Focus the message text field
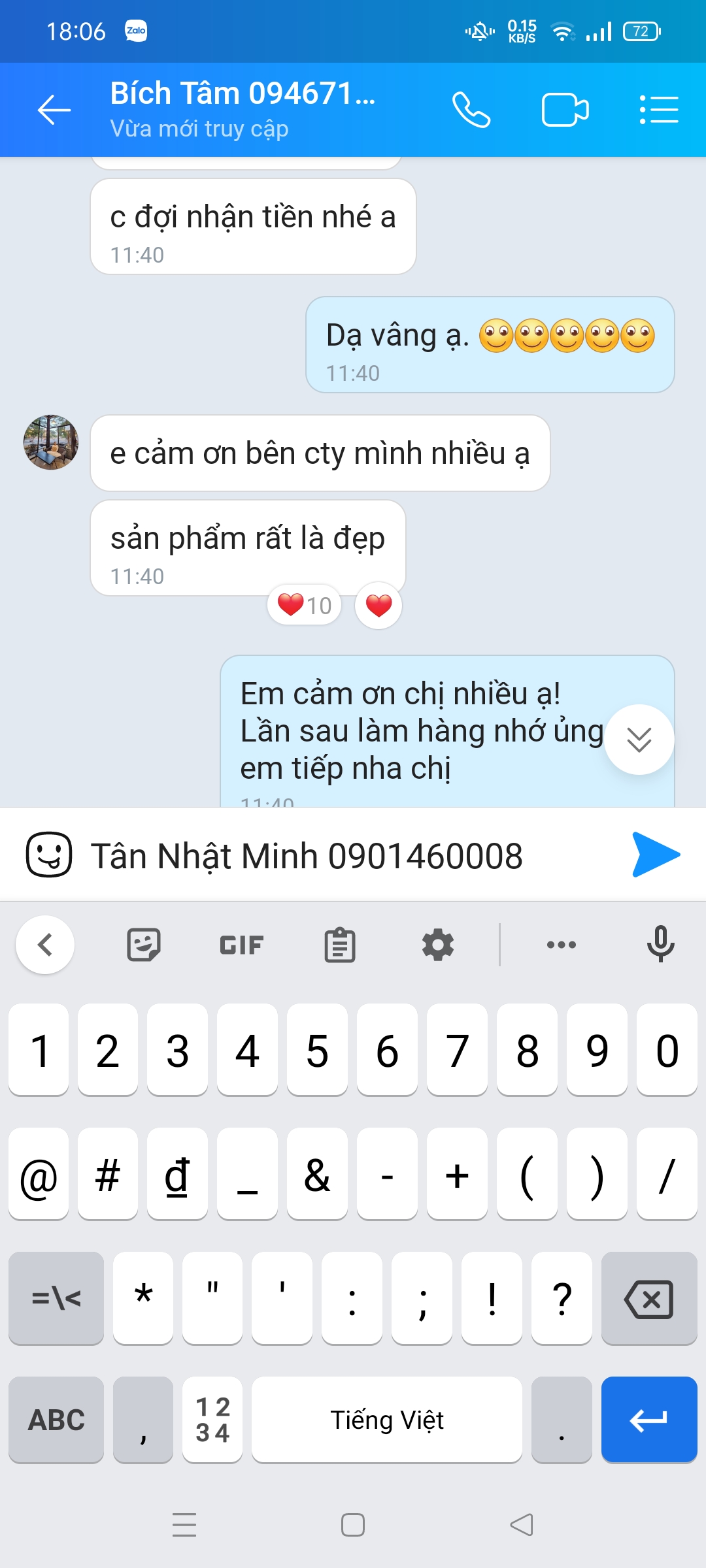Screen dimensions: 706x1568 353,856
